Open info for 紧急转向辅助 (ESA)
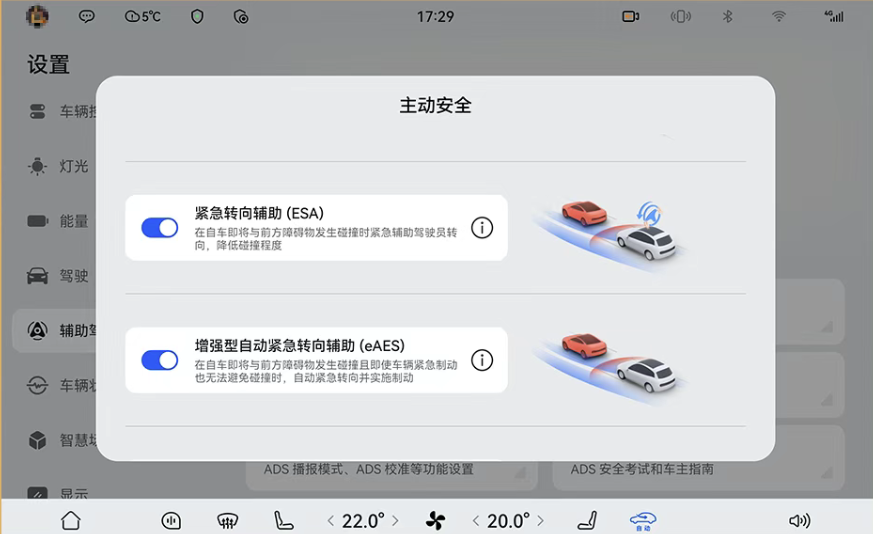Screen dimensions: 873x534 [482, 228]
